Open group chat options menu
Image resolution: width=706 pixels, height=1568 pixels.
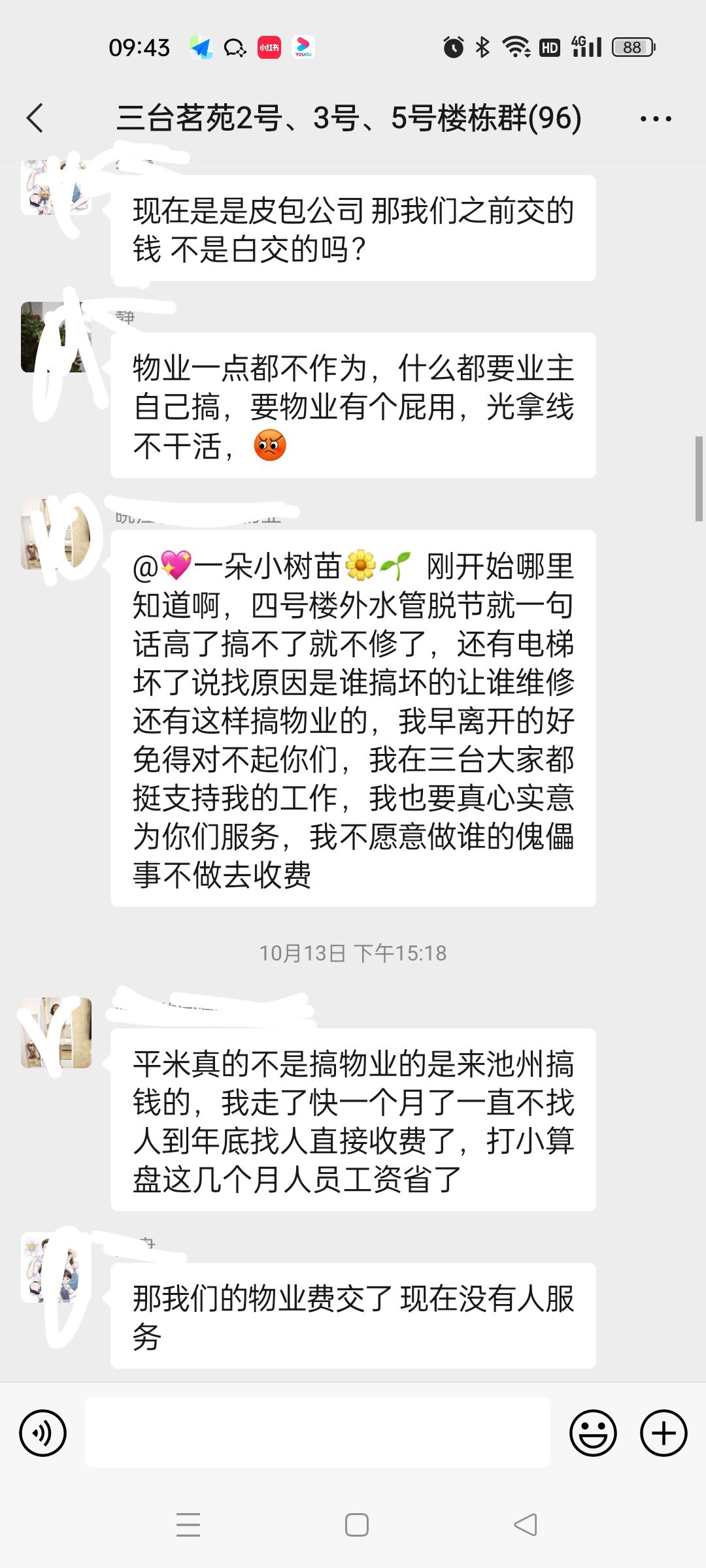click(656, 119)
